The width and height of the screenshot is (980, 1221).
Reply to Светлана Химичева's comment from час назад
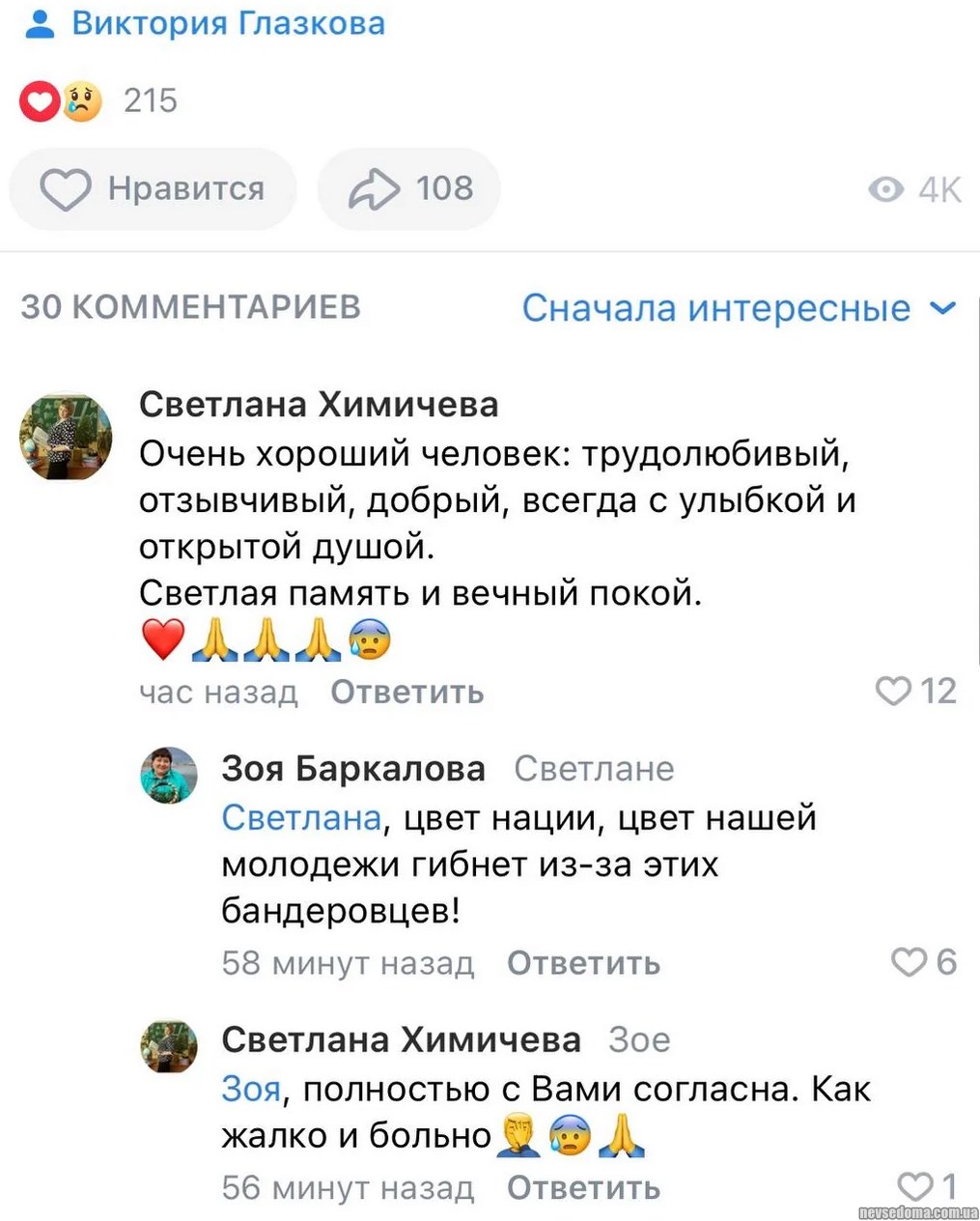(406, 692)
